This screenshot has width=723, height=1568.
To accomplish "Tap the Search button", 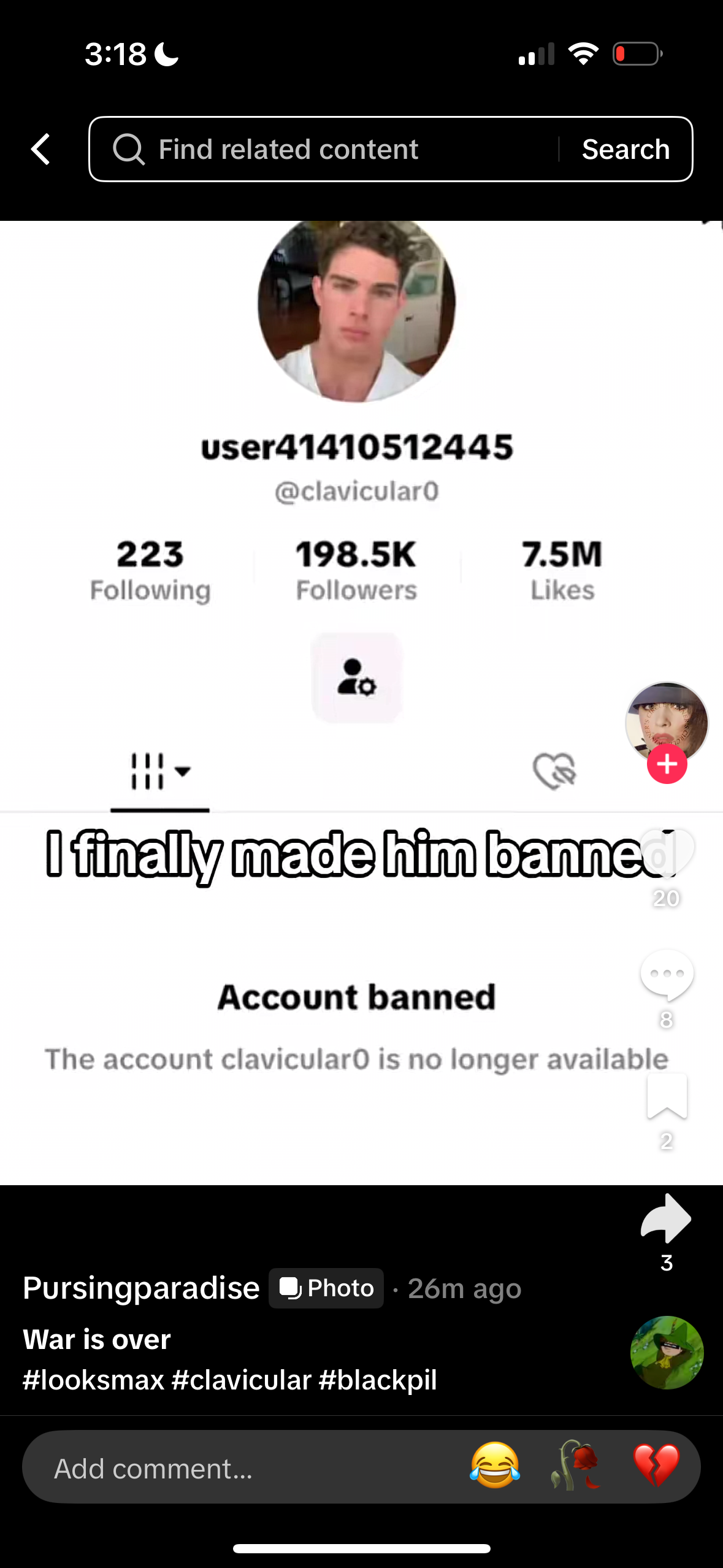I will pos(625,149).
